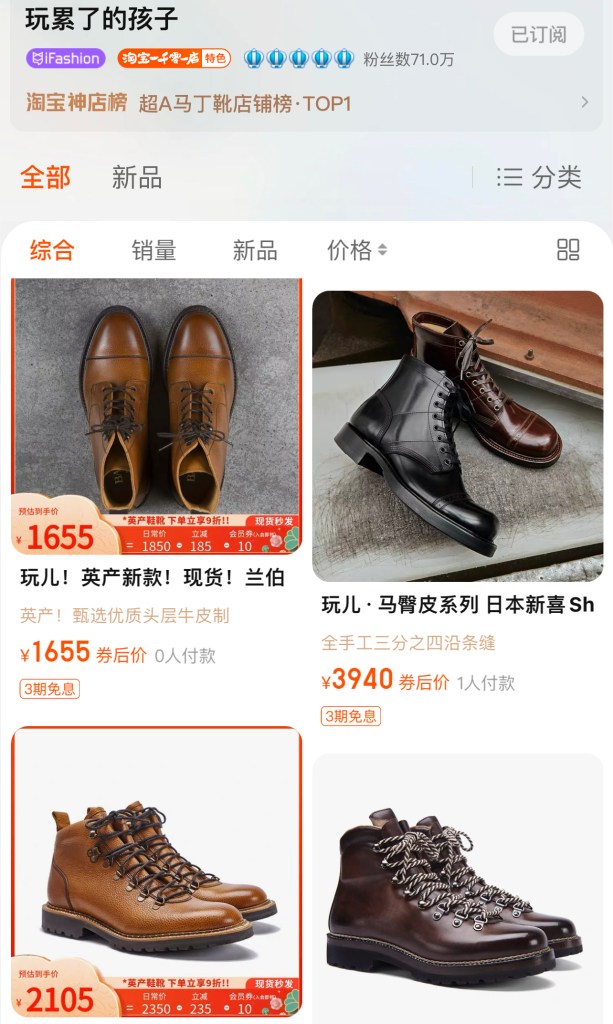The height and width of the screenshot is (1024, 613).
Task: Toggle the grid layout view icon
Action: 568,250
